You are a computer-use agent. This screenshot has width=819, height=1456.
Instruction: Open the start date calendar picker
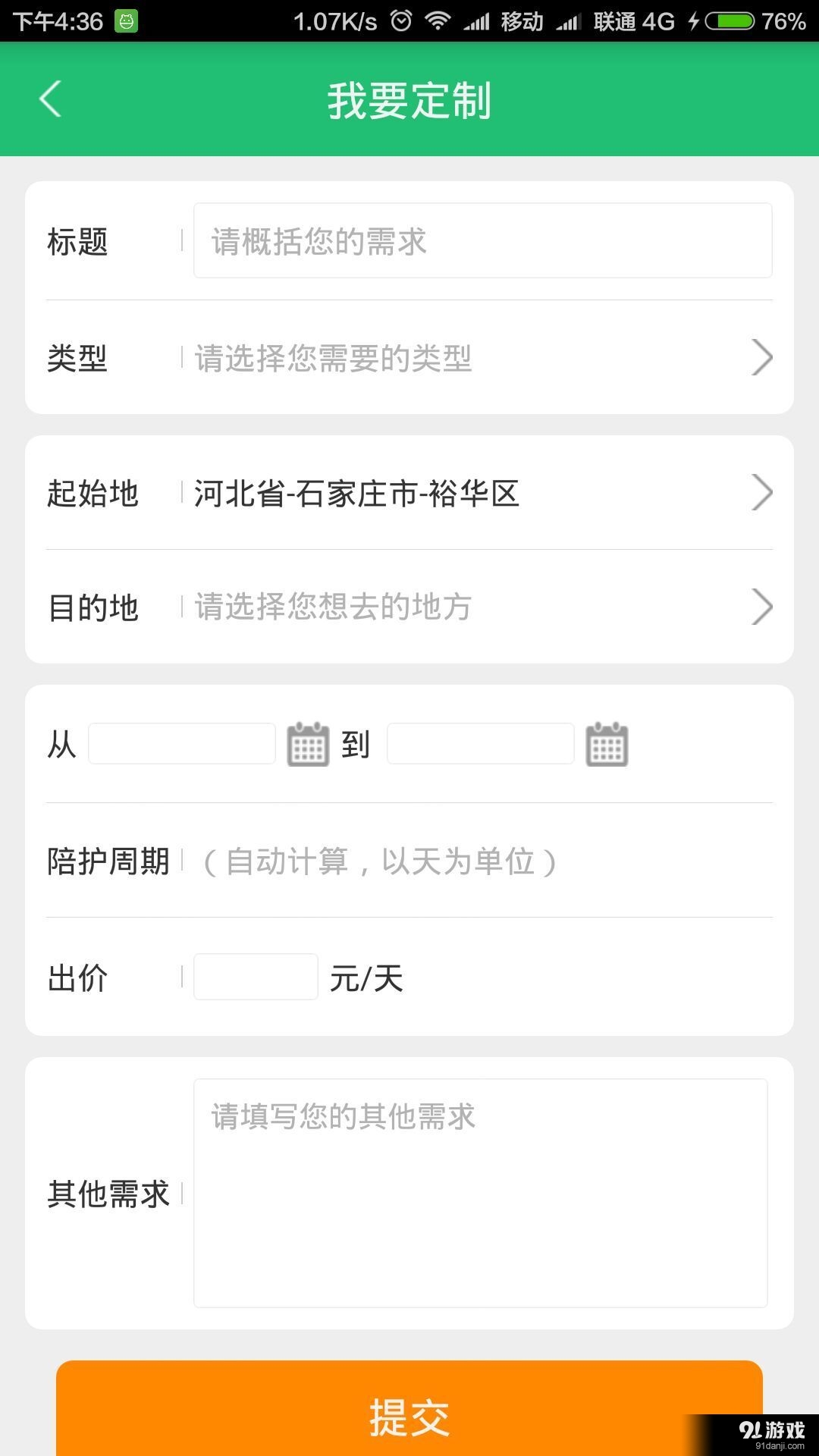[308, 745]
